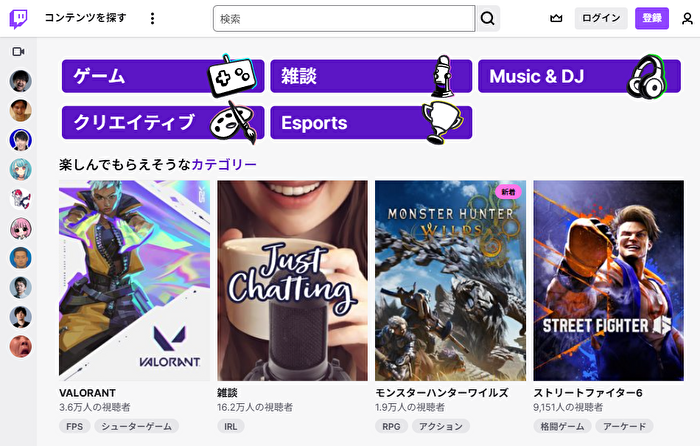
Task: Tap the magnifier search button
Action: (488, 18)
